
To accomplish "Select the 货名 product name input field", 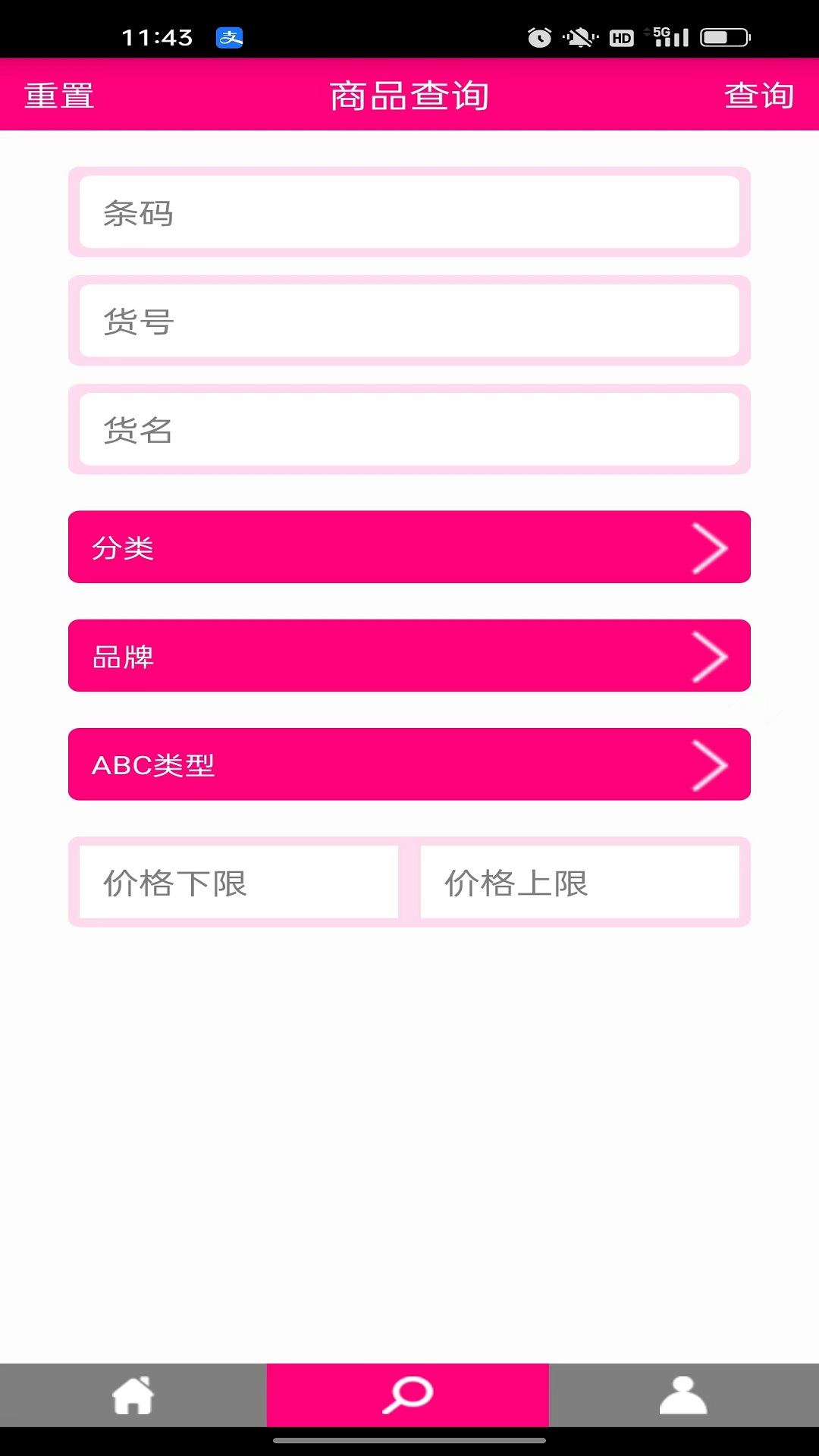I will (409, 429).
